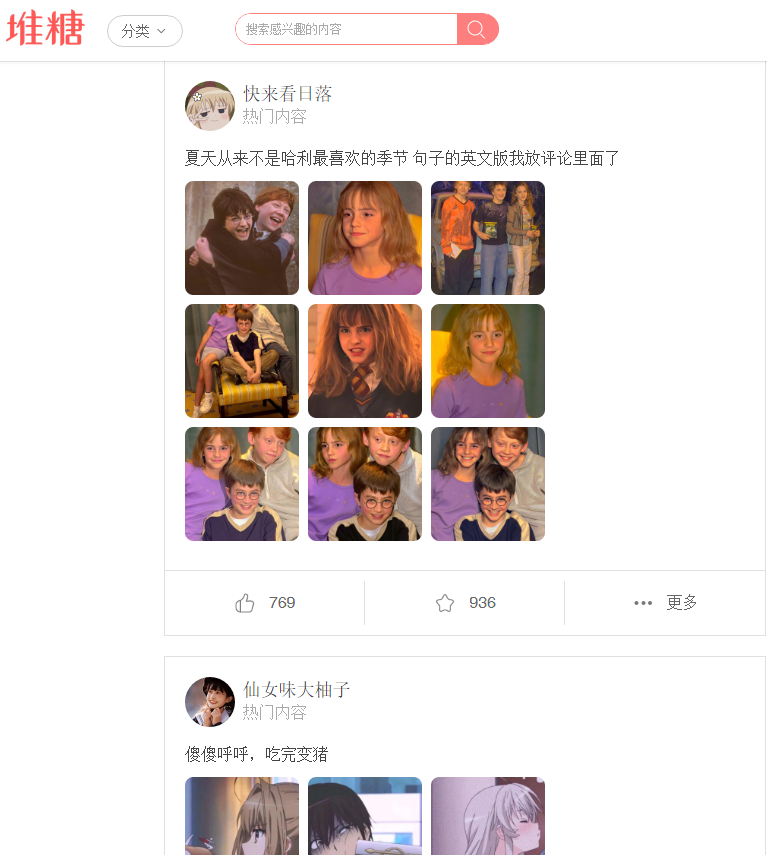Open the photo with the yellow striped chair
Viewport: 767px width, 855px height.
pos(242,361)
